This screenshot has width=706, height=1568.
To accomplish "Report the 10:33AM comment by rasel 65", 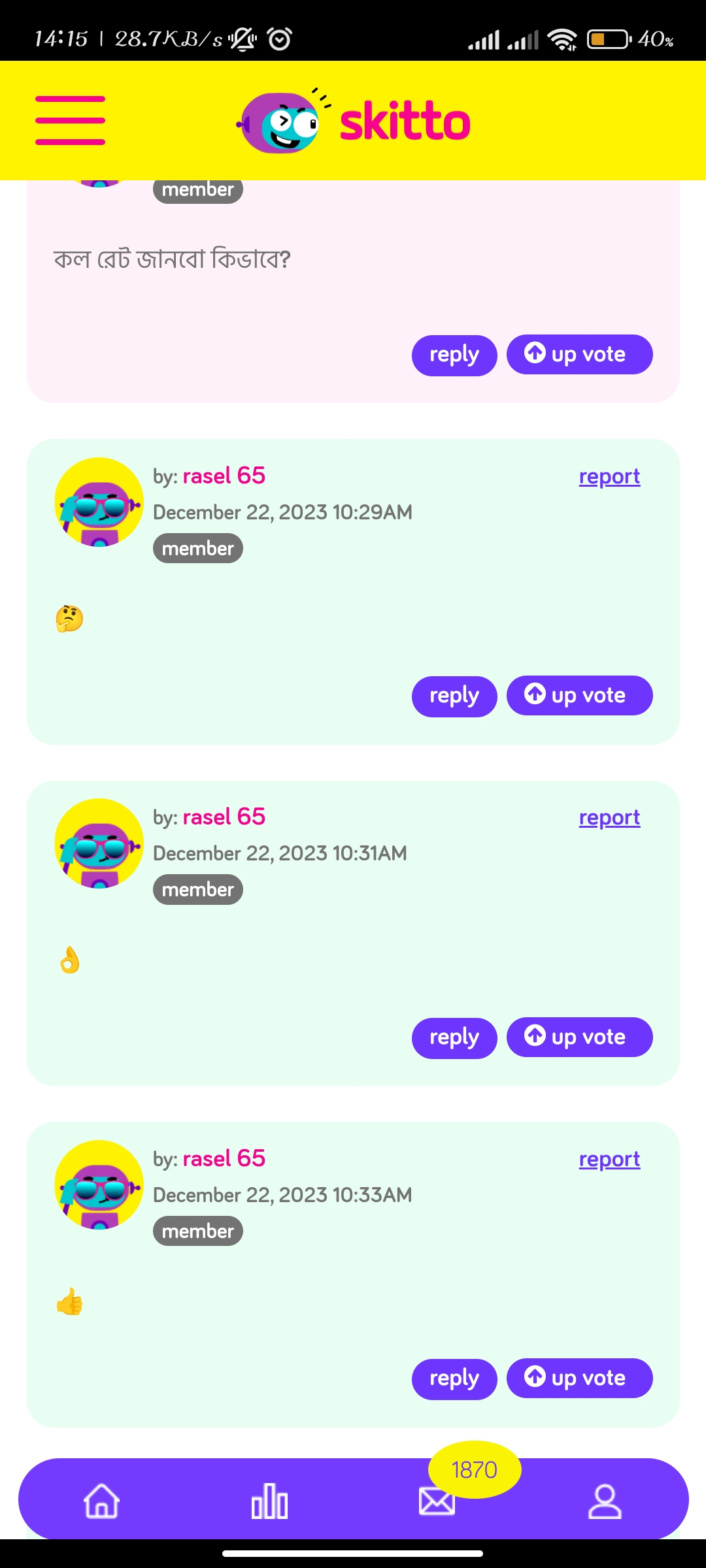I will pyautogui.click(x=609, y=1159).
